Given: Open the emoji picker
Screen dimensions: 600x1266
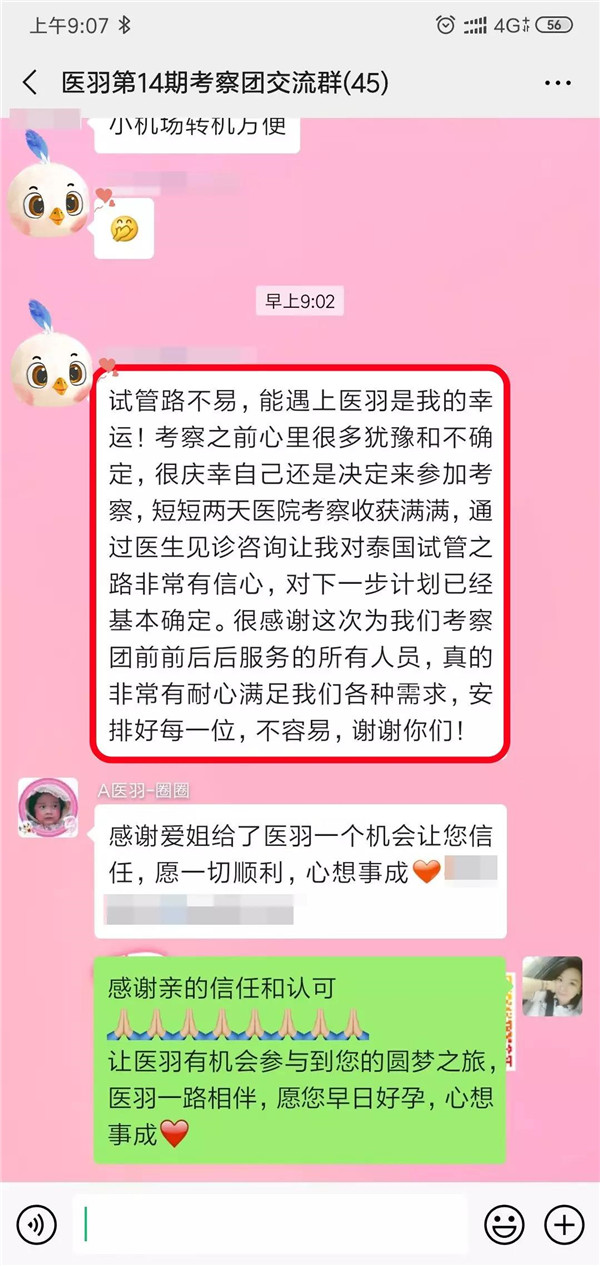Looking at the screenshot, I should pos(504,1223).
